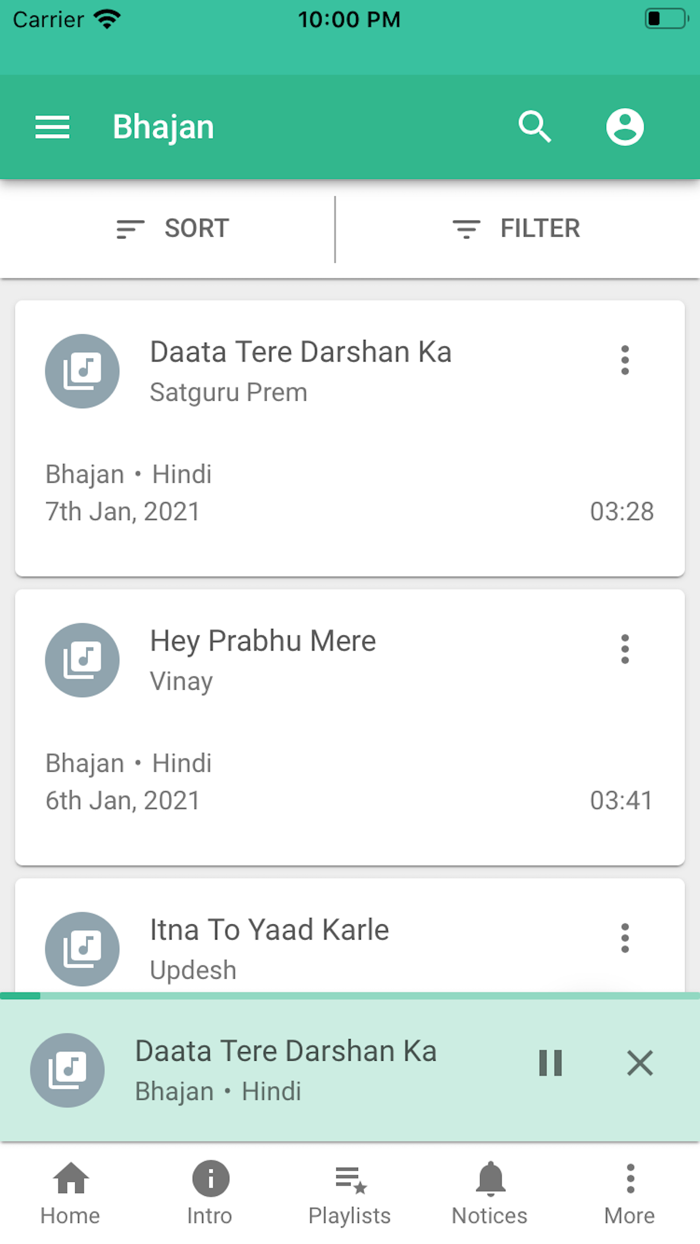This screenshot has height=1244, width=700.
Task: Go to the Home tab
Action: [x=70, y=1195]
